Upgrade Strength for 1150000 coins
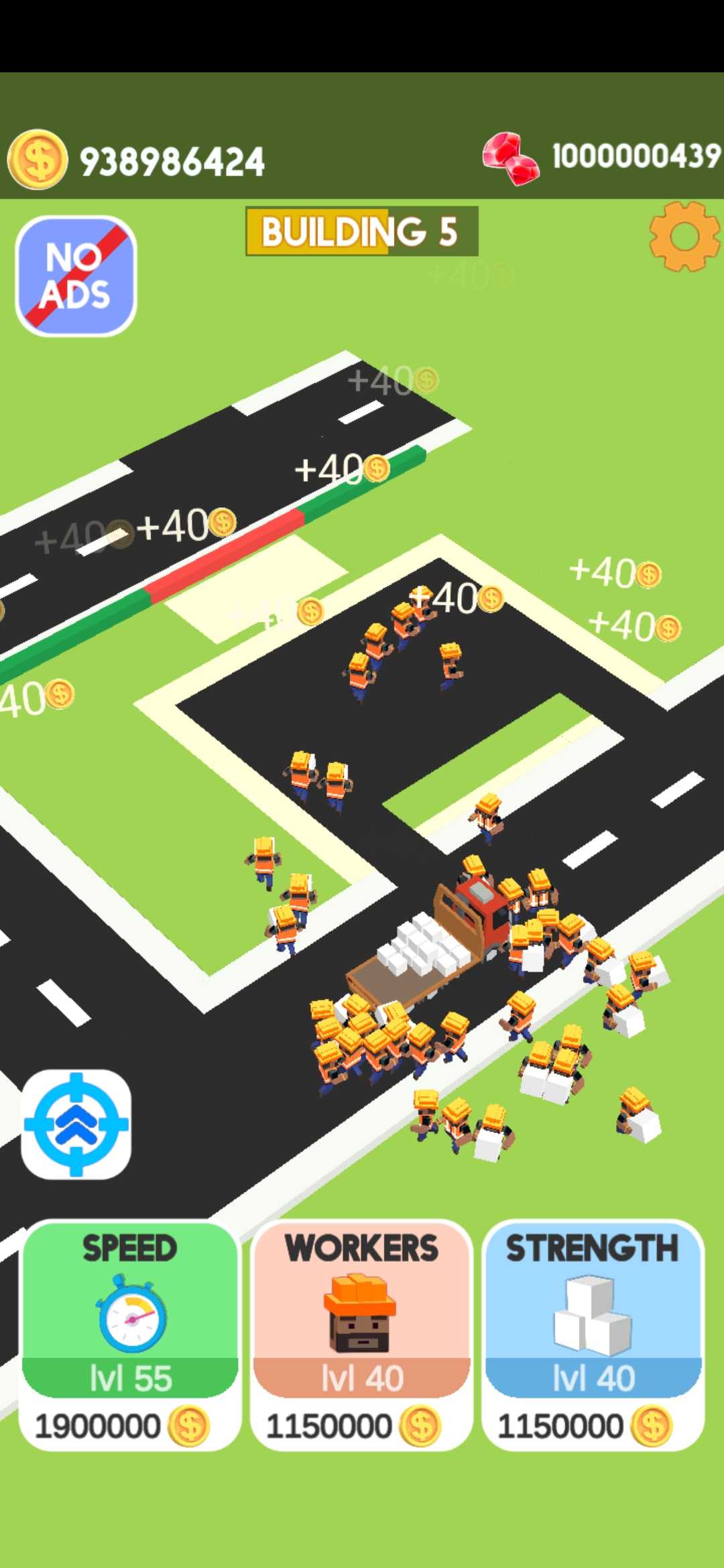The image size is (724, 1568). [593, 1335]
